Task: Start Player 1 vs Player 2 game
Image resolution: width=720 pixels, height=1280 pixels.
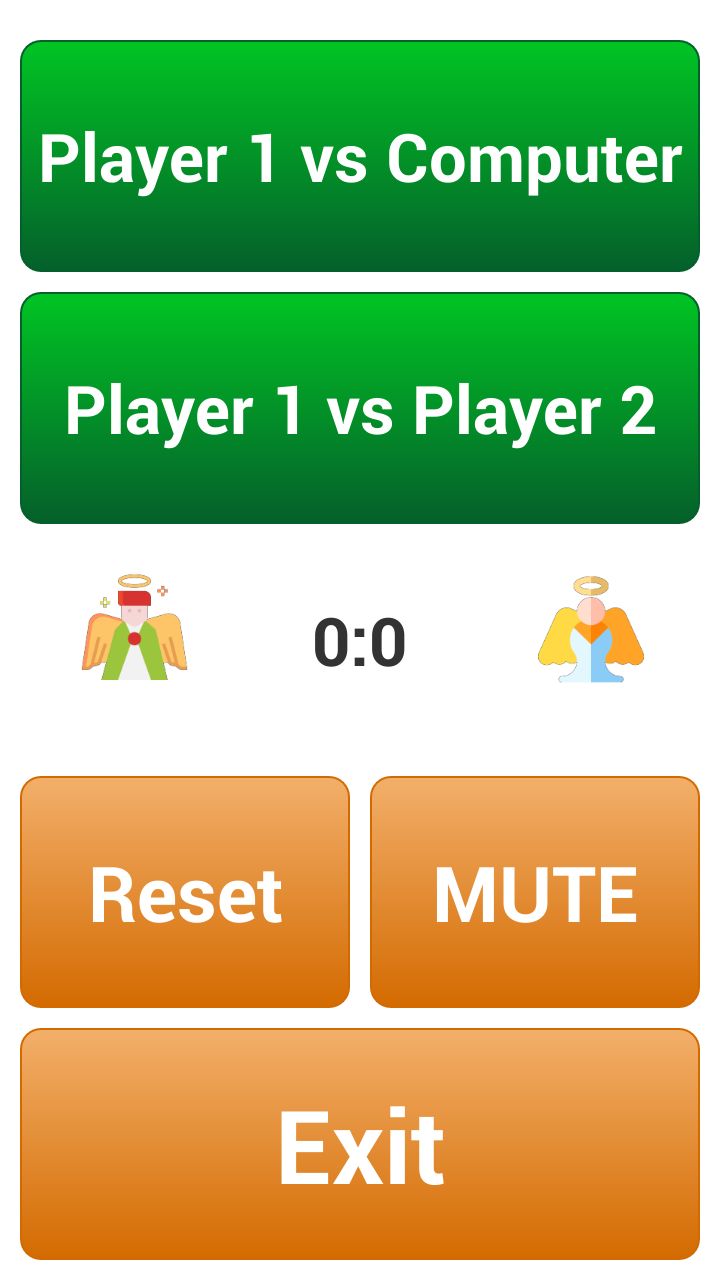Action: [360, 408]
